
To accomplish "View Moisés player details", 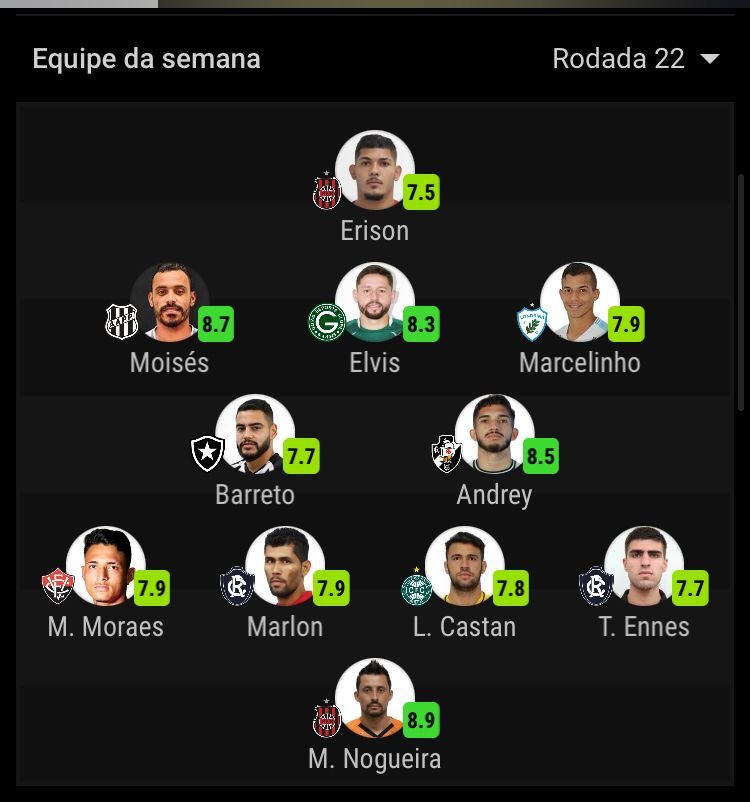I will tap(170, 302).
